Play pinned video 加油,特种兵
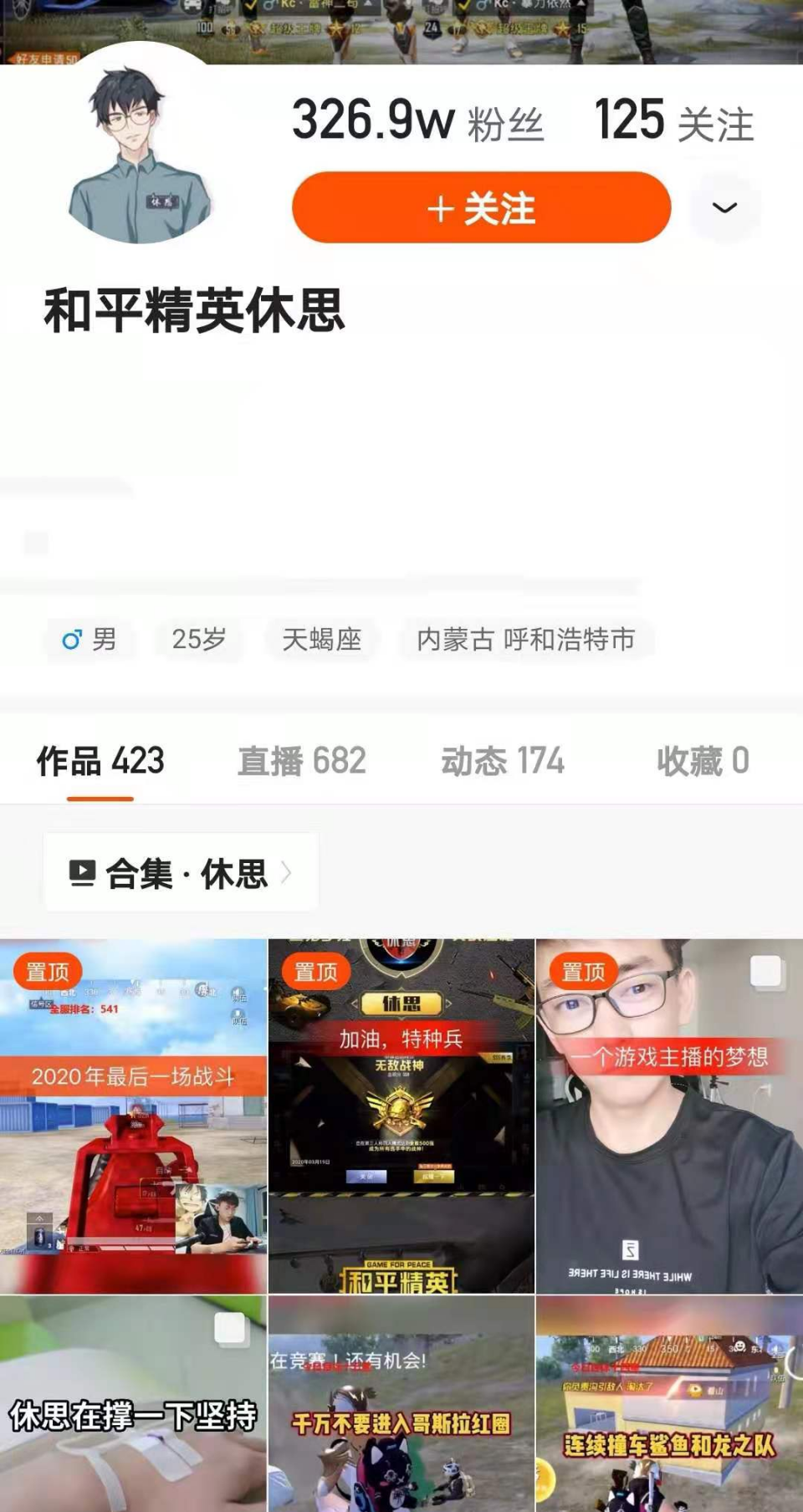The image size is (803, 1512). coord(401,1116)
